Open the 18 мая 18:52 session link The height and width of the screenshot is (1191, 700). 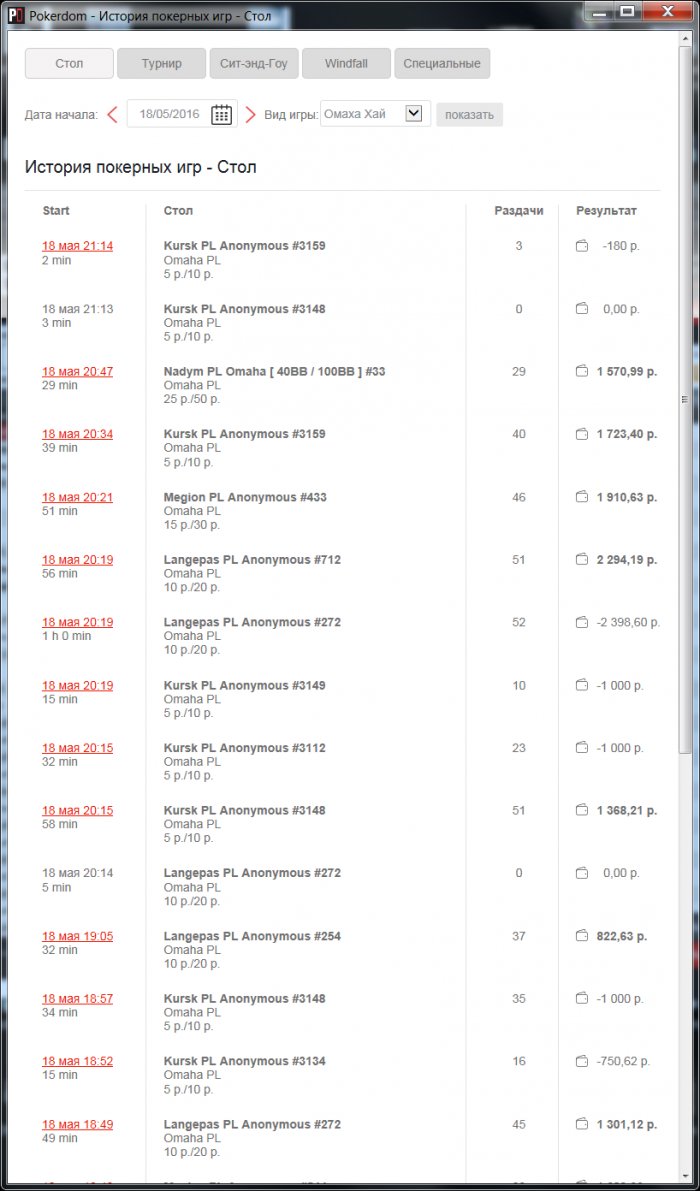pos(77,1061)
